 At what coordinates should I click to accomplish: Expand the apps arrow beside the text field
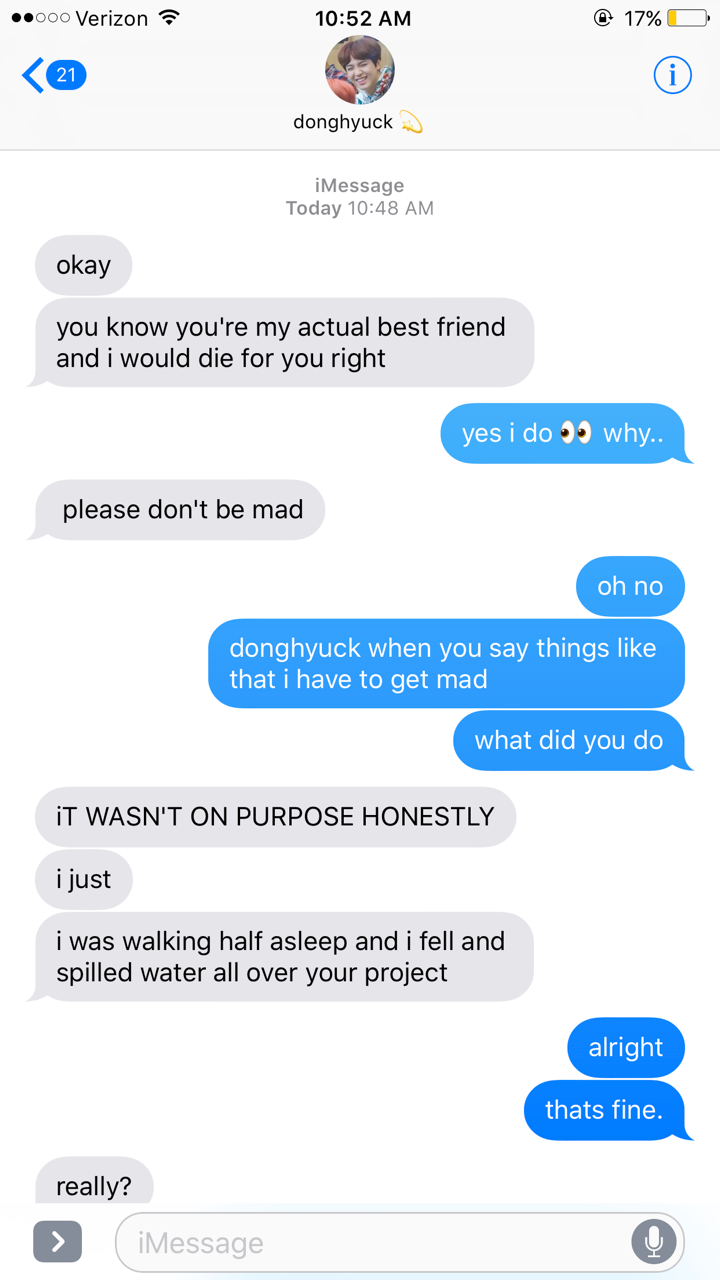(x=57, y=1242)
